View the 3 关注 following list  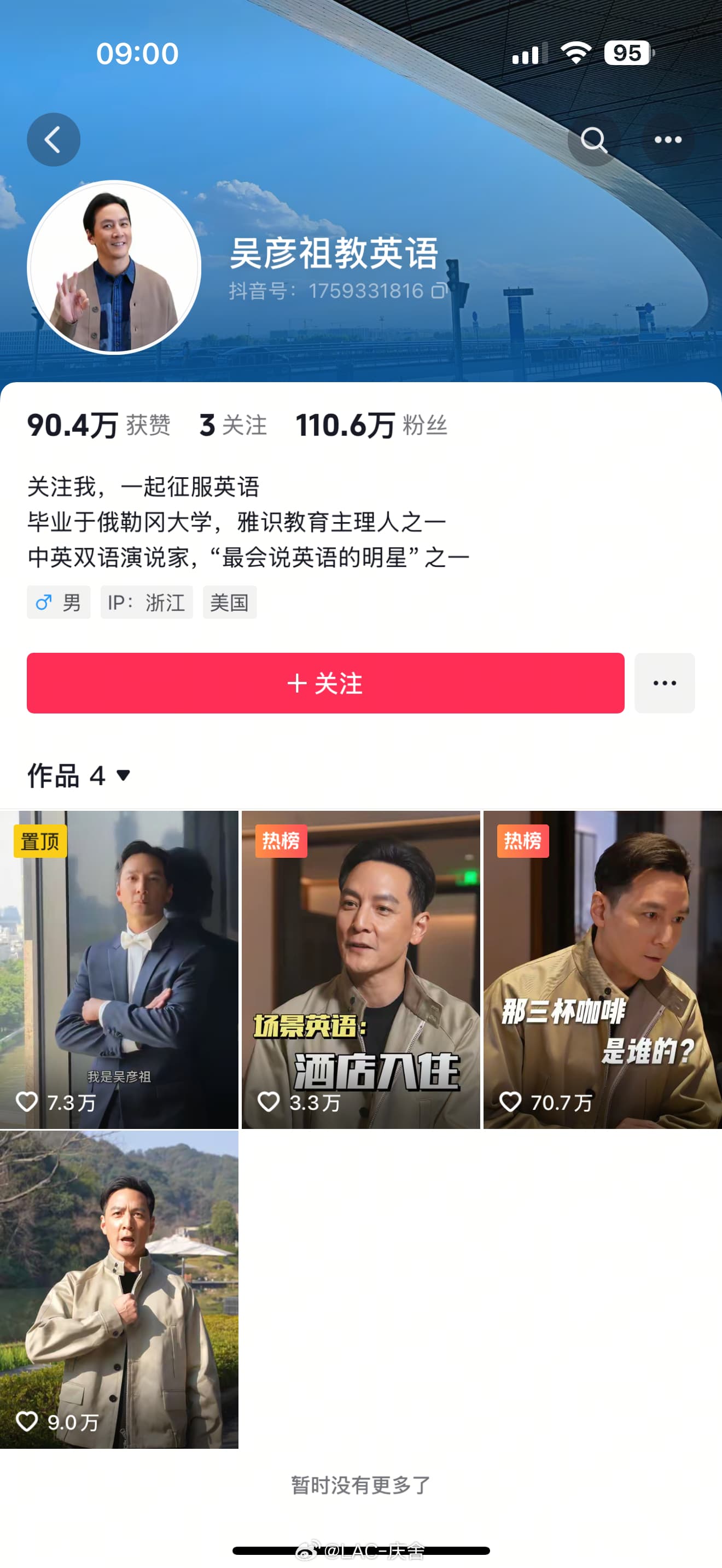(233, 425)
